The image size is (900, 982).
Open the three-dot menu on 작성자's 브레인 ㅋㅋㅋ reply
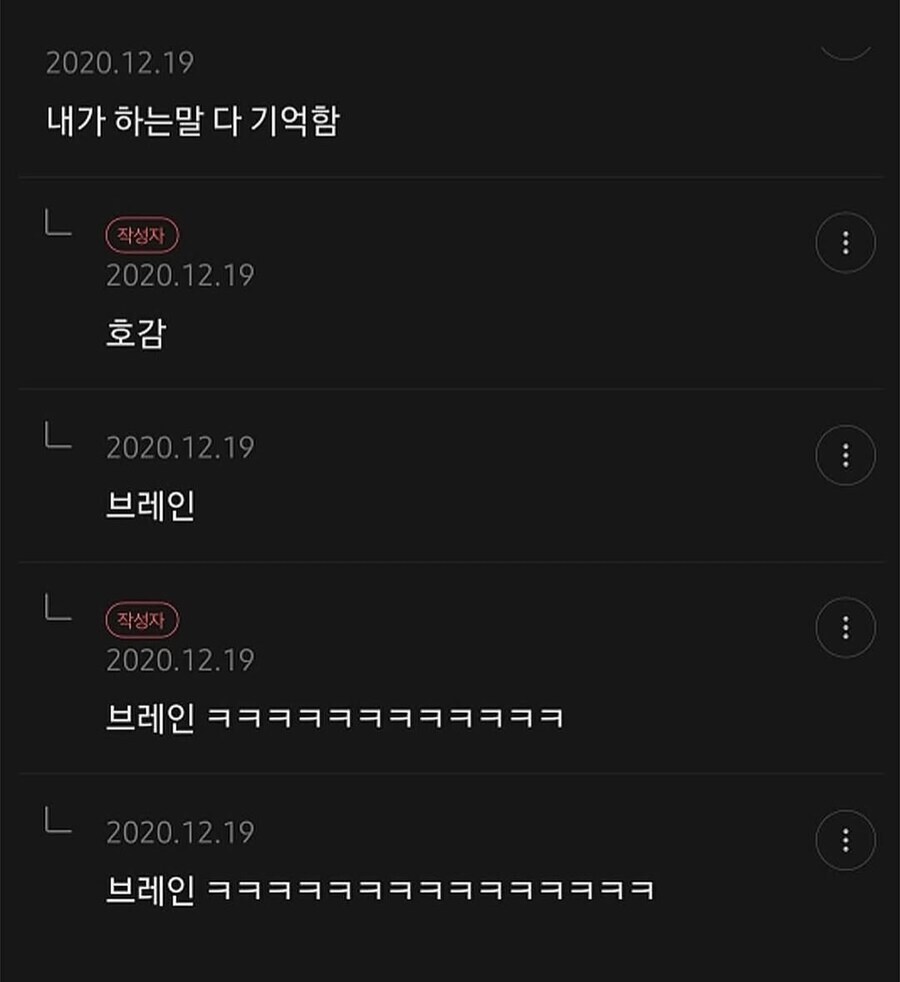click(x=845, y=627)
